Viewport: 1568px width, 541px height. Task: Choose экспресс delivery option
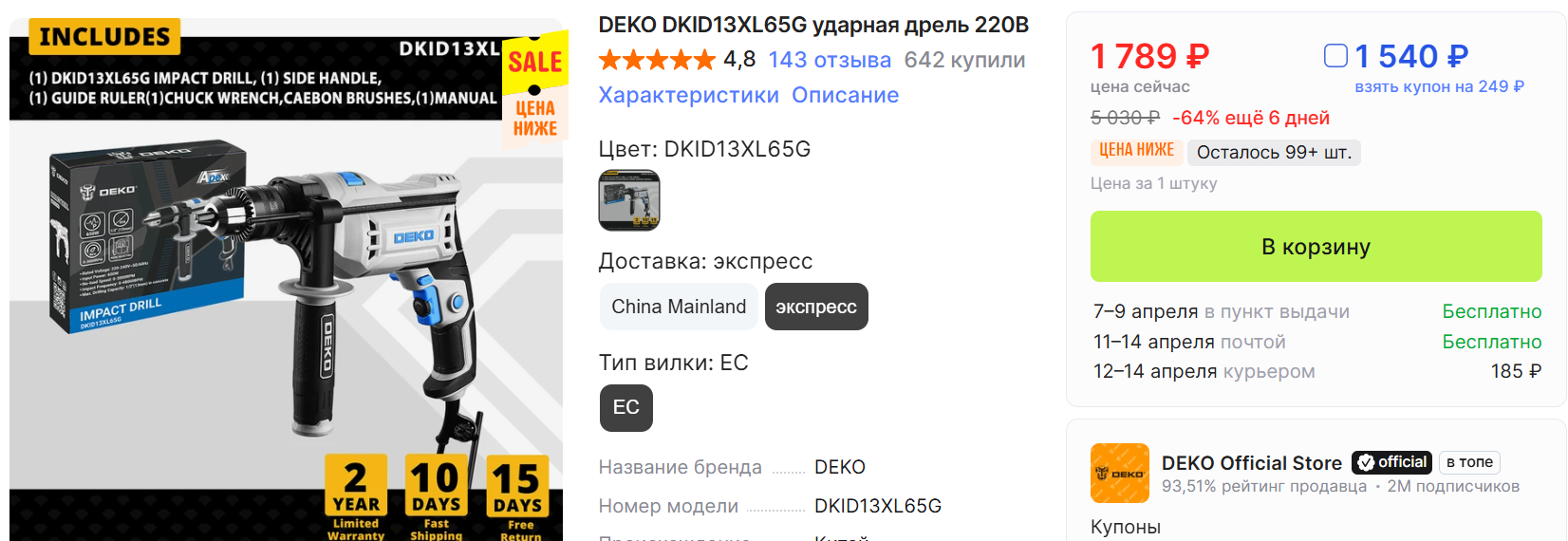click(815, 307)
